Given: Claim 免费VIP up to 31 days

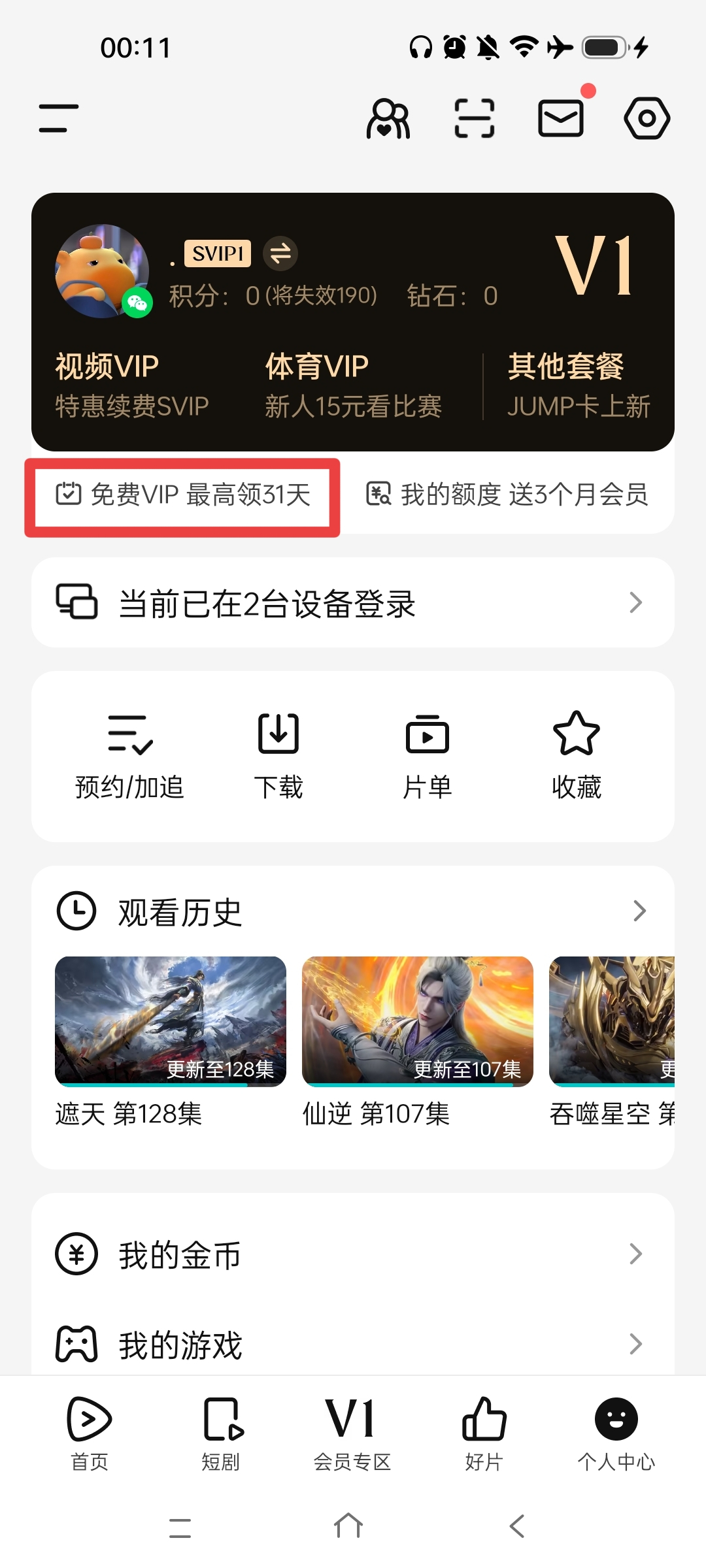Looking at the screenshot, I should 183,495.
